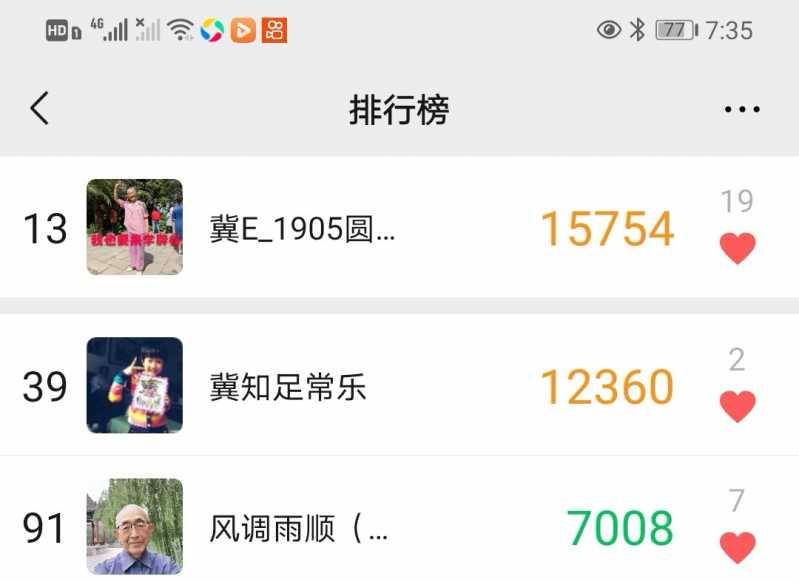Go back from the 排行榜 page
This screenshot has width=799, height=582.
click(39, 108)
